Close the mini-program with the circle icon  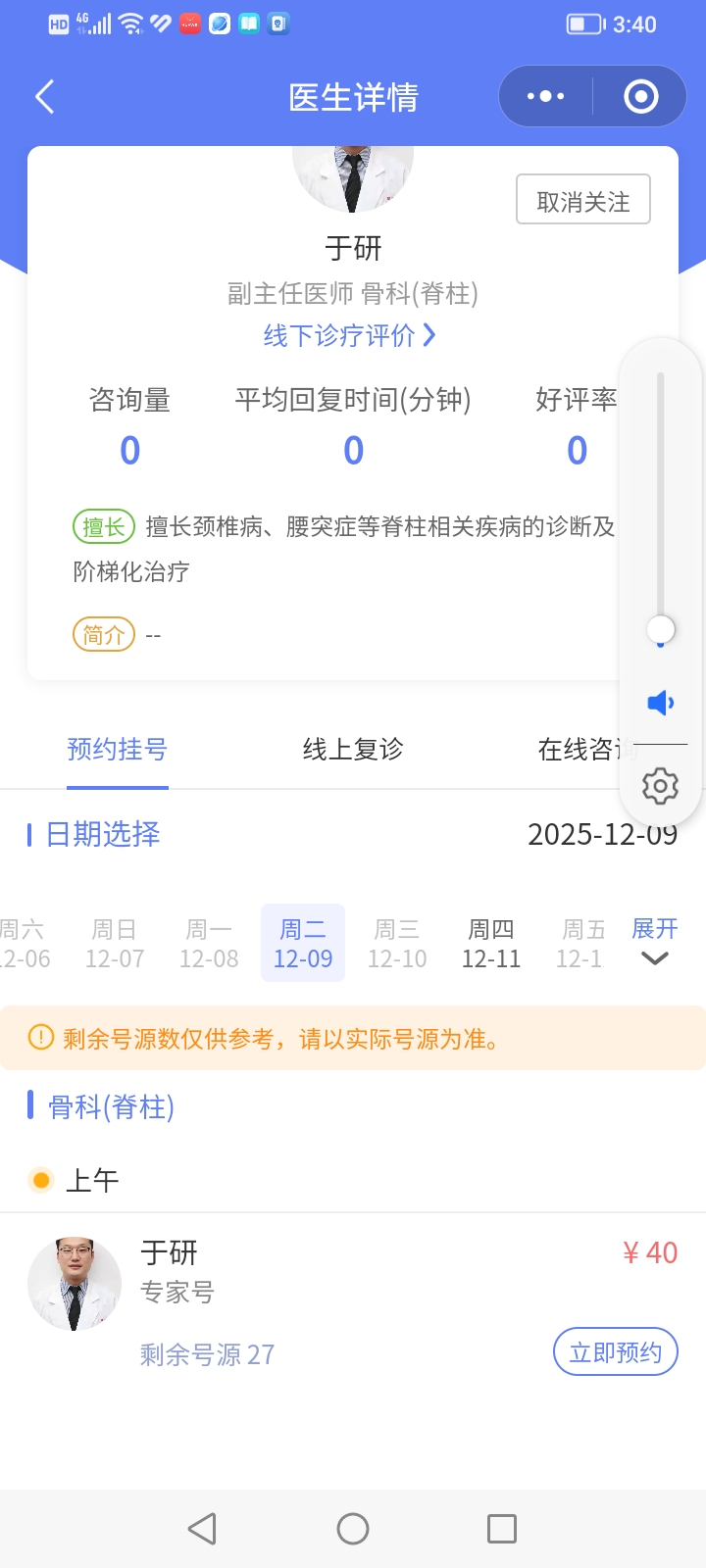pyautogui.click(x=640, y=97)
